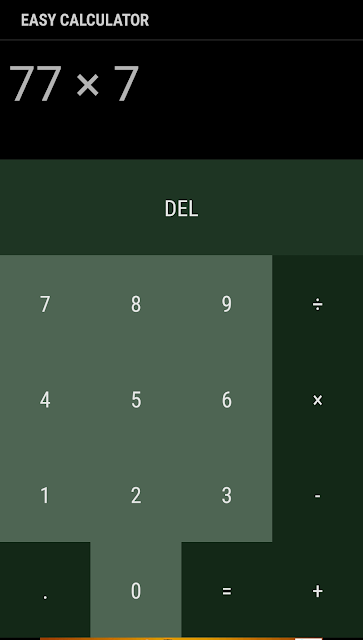Enter digit 7 on keypad
Image resolution: width=363 pixels, height=640 pixels.
pos(45,303)
